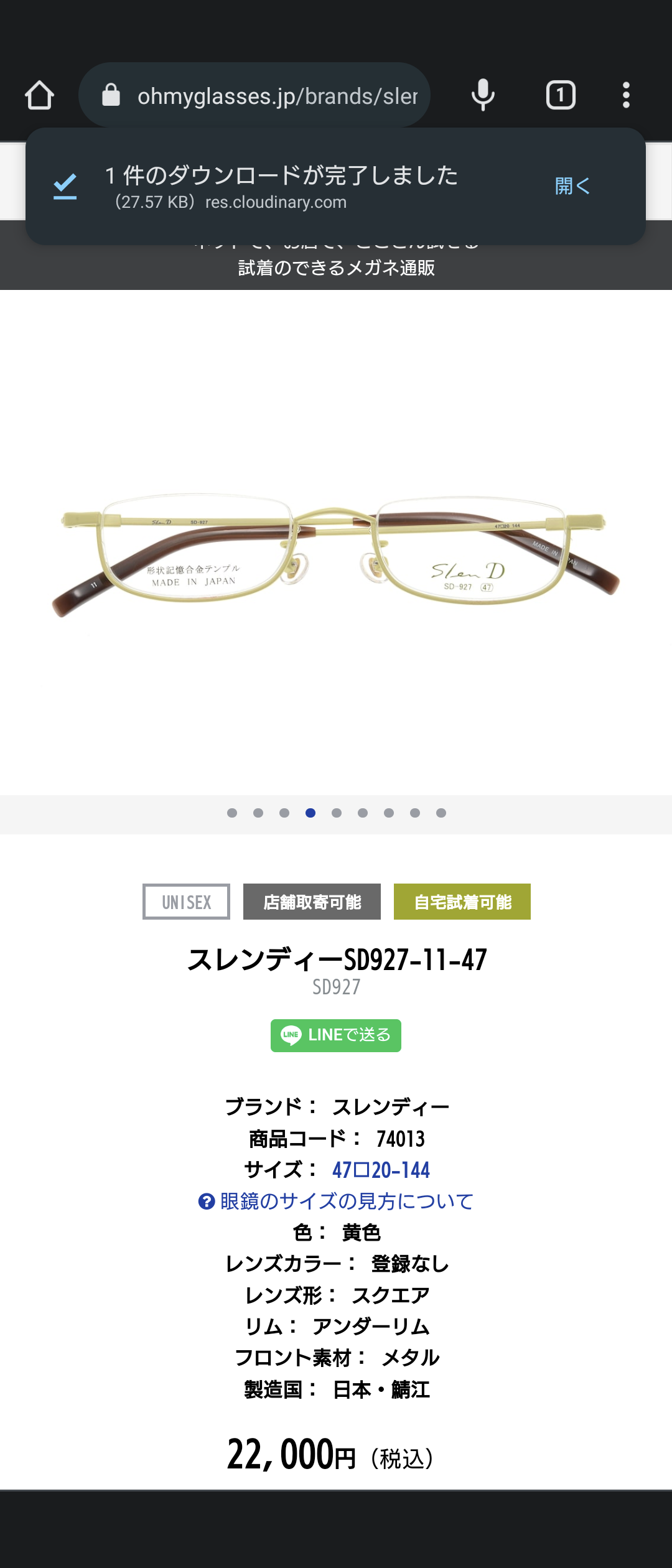Tap the 自宅試着可能 badge
The height and width of the screenshot is (1568, 672).
coord(462,902)
